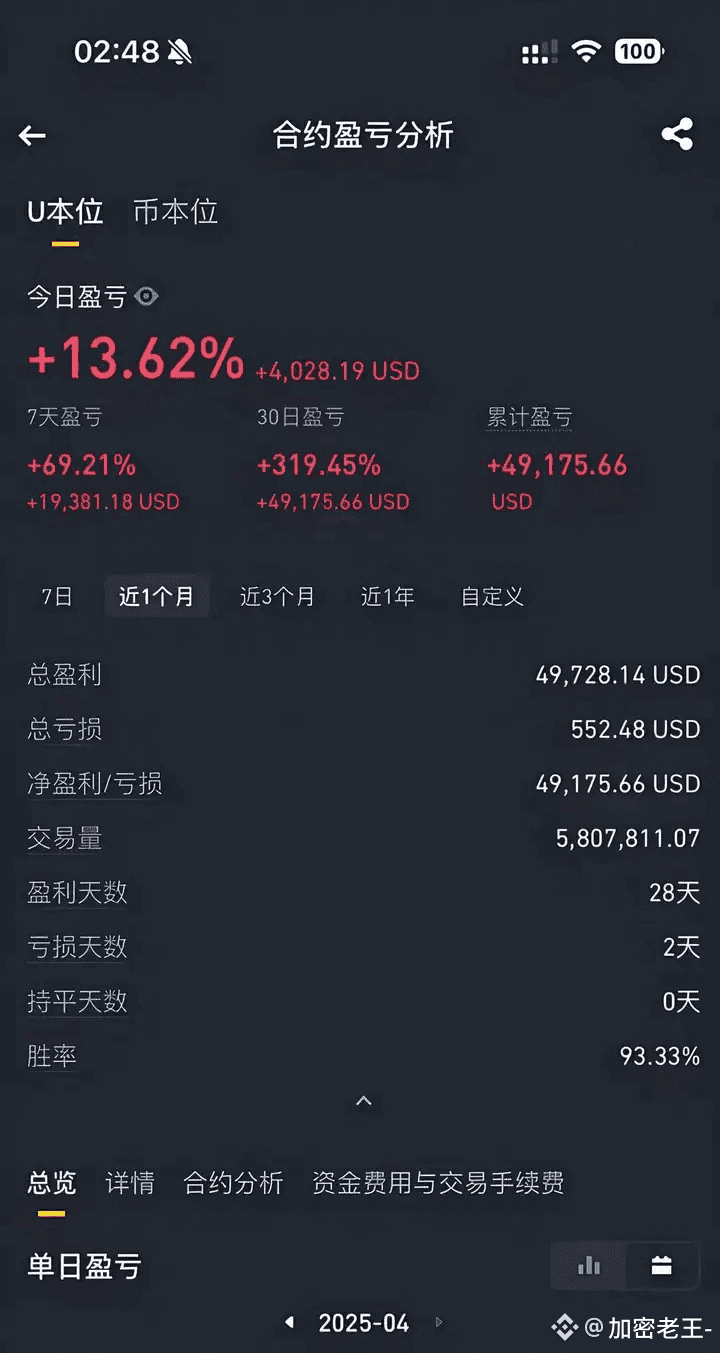This screenshot has height=1353, width=720.
Task: Switch daily profit to calendar view
Action: [x=661, y=1266]
